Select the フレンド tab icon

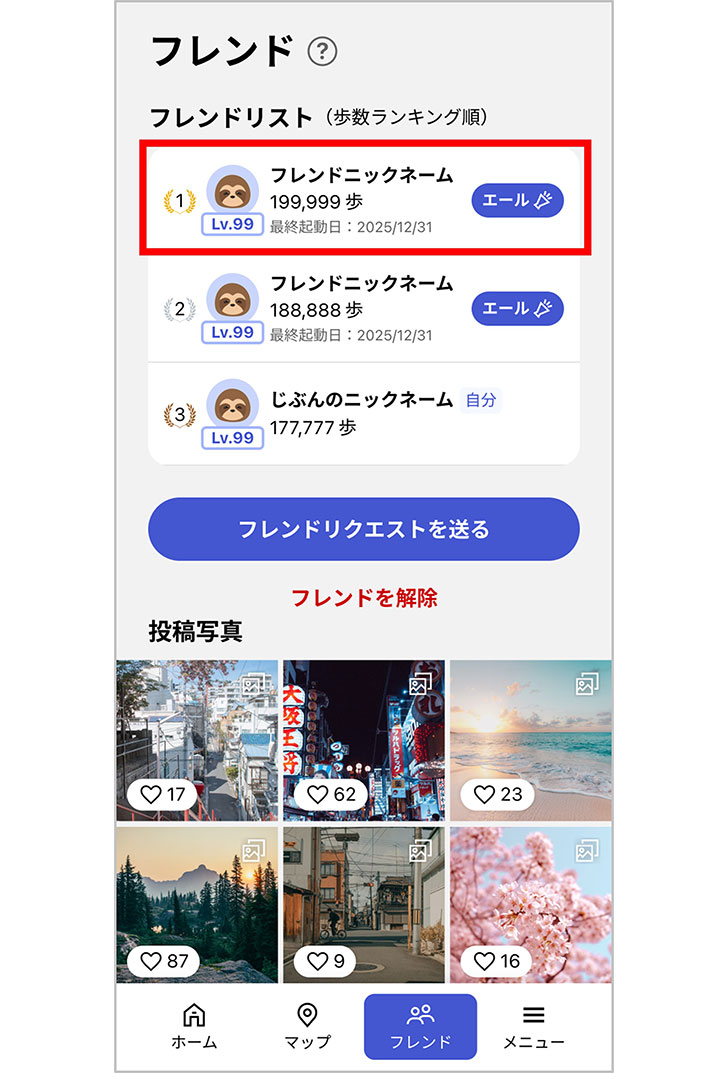click(421, 1014)
